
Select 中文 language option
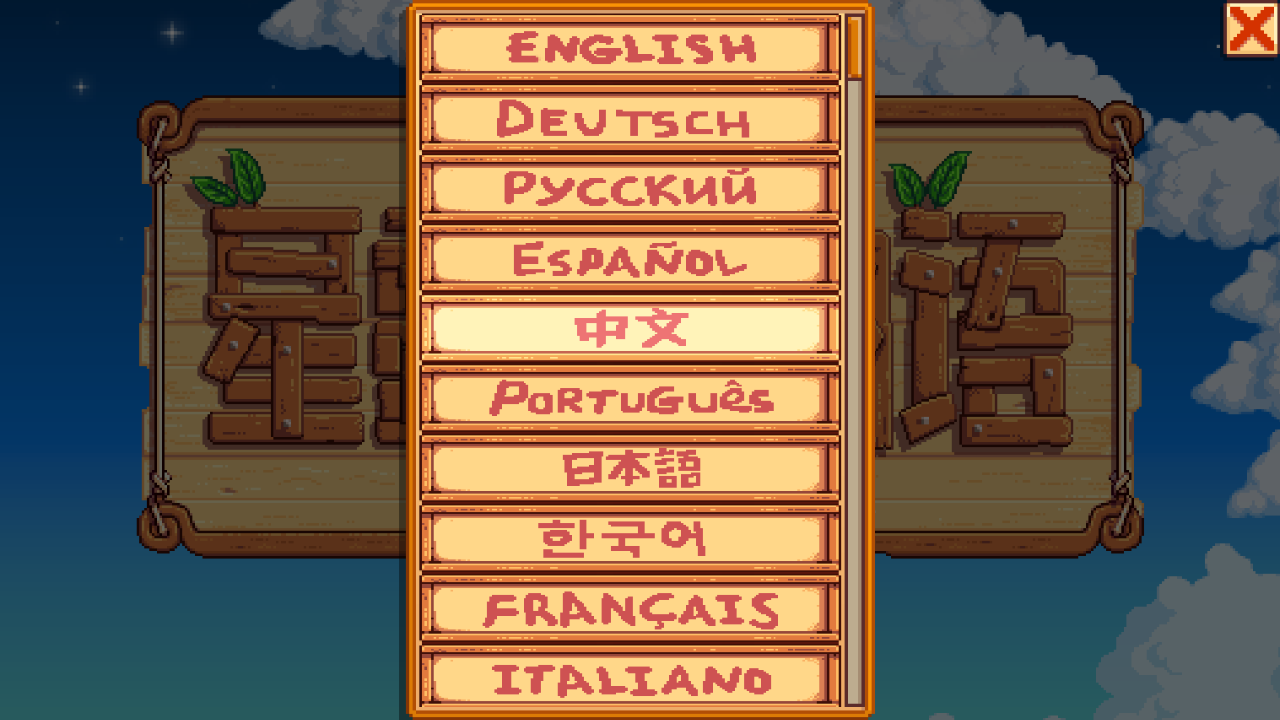[x=631, y=329]
